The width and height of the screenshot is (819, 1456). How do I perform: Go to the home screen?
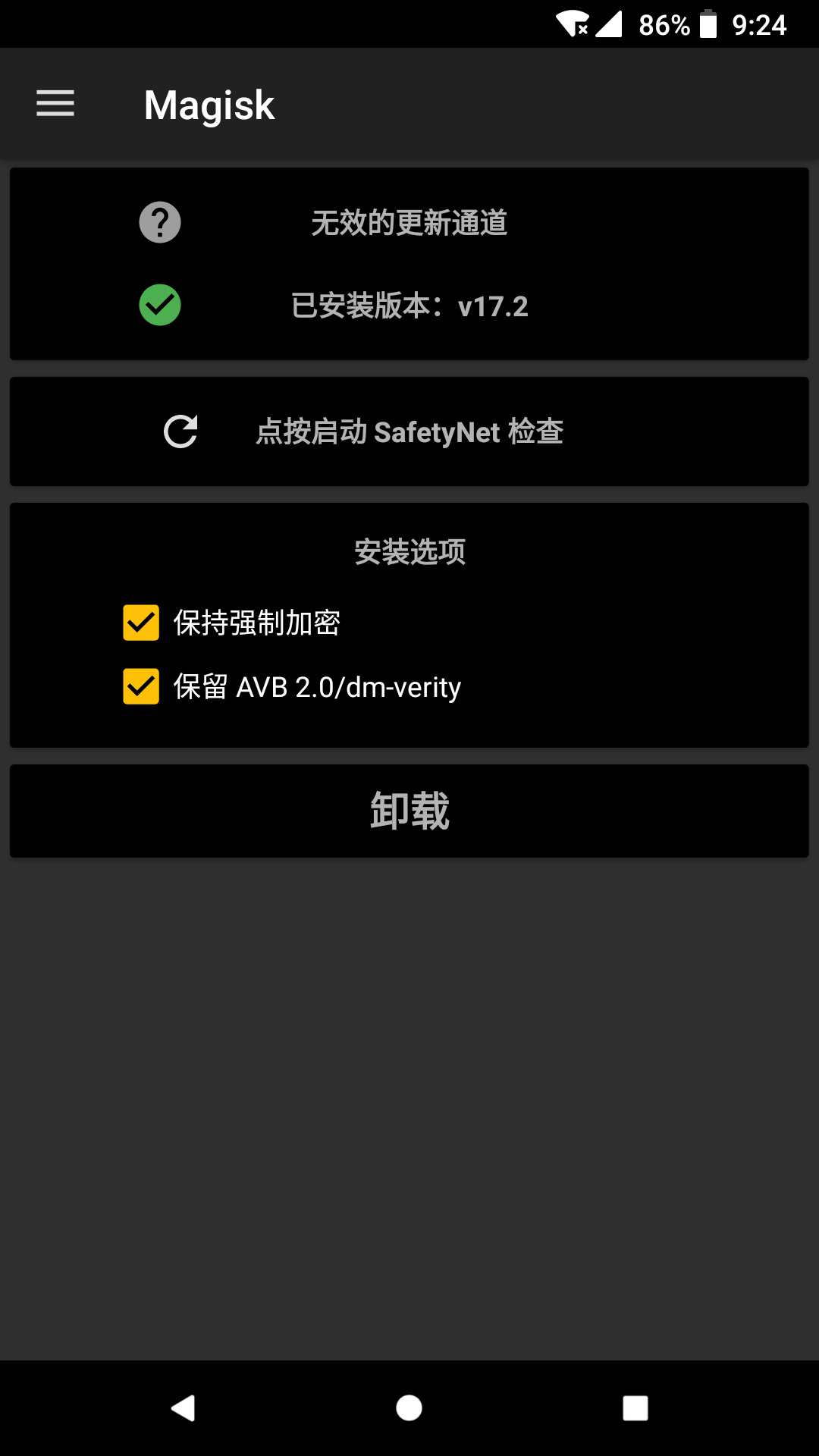click(x=409, y=1408)
